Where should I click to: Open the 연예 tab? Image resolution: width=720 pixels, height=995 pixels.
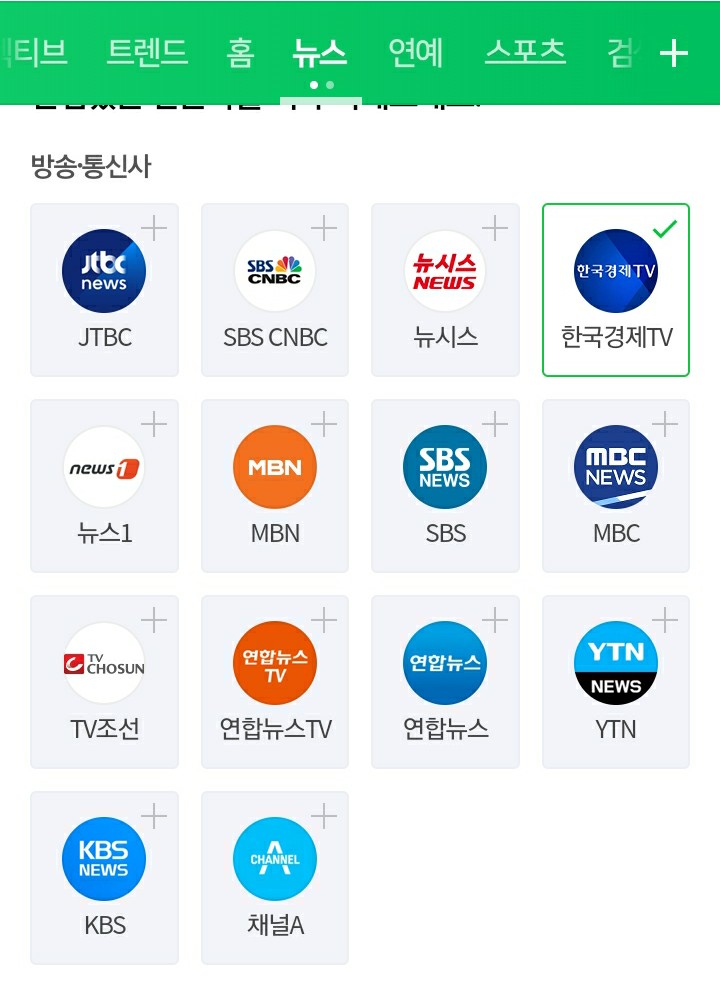pos(415,52)
